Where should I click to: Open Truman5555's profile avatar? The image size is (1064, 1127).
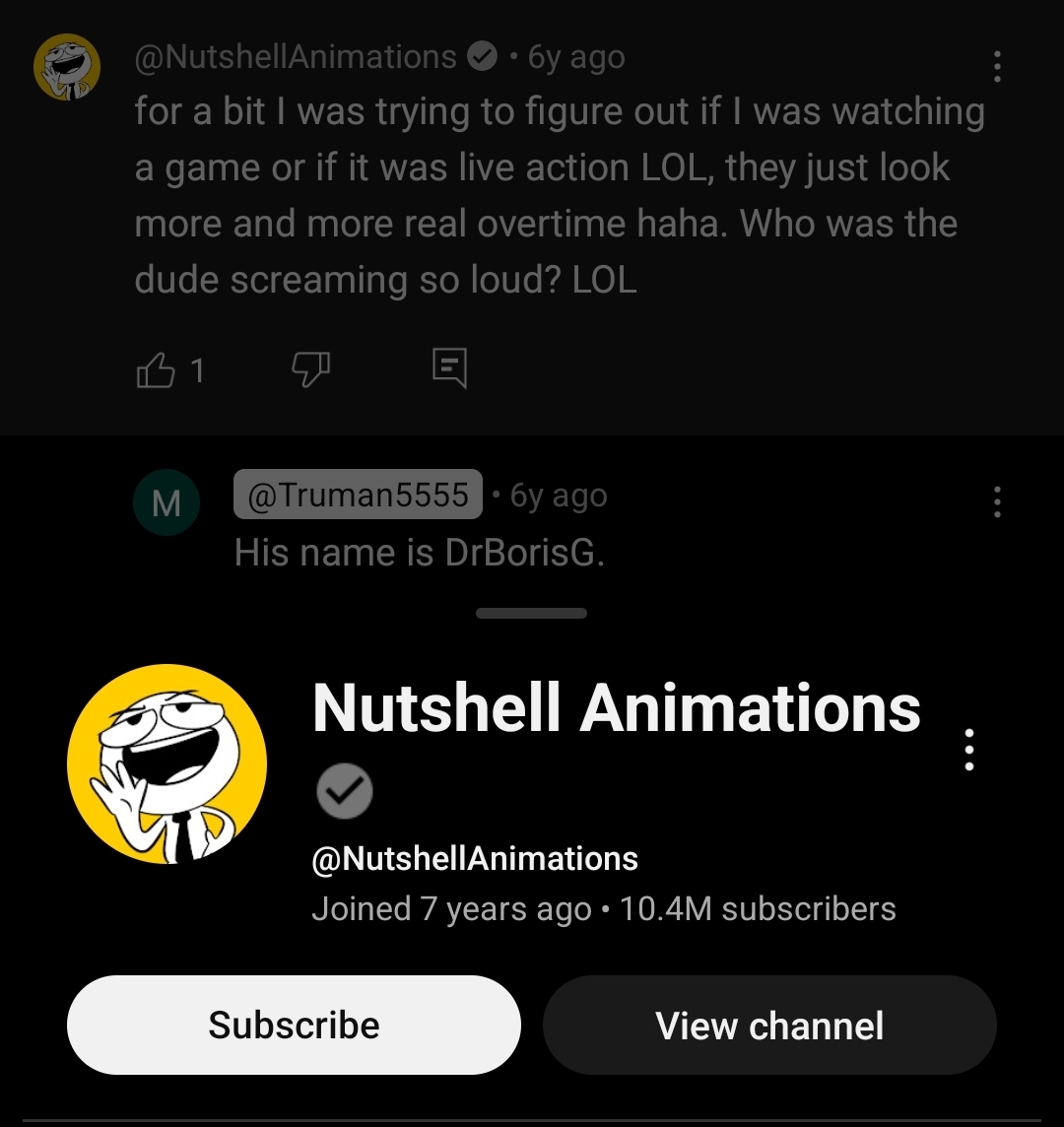(166, 503)
